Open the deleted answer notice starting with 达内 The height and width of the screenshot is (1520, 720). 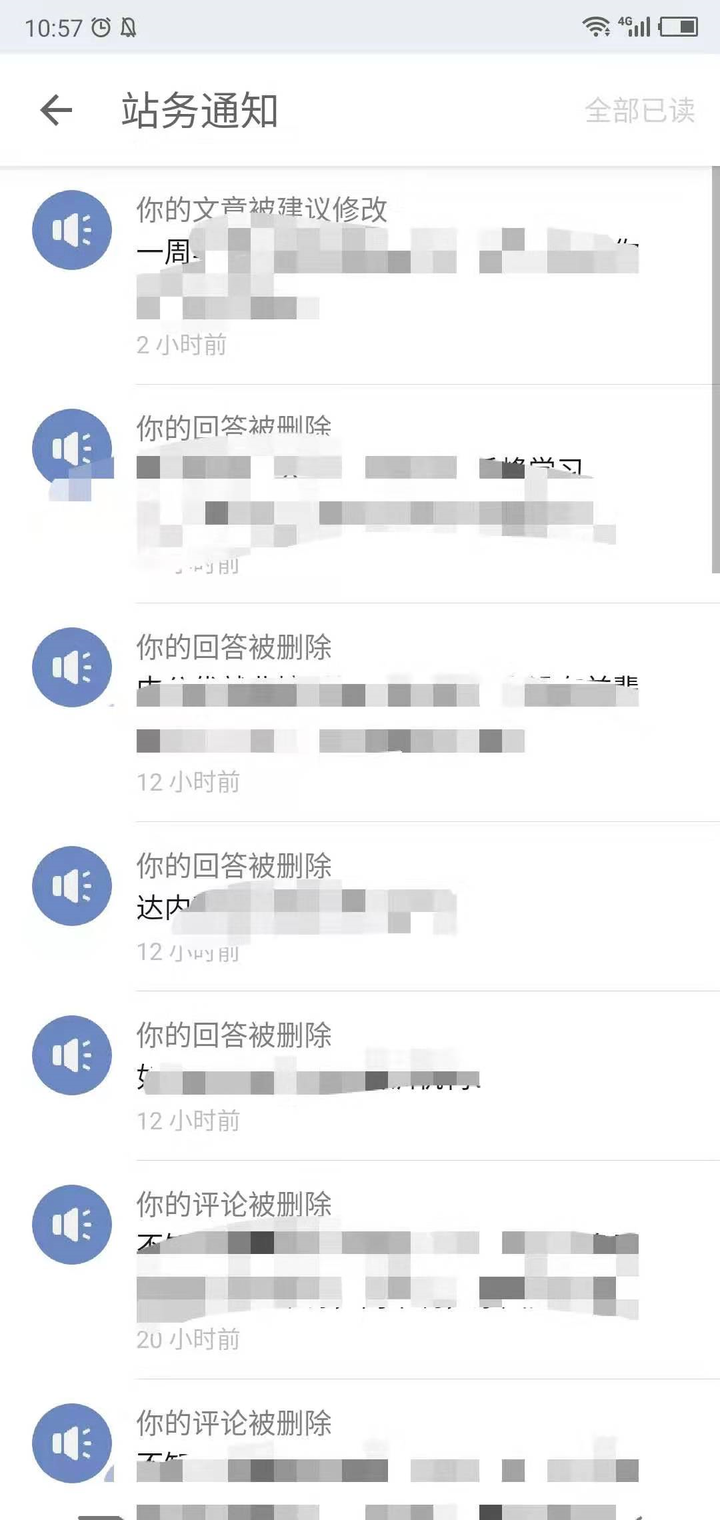tap(360, 907)
